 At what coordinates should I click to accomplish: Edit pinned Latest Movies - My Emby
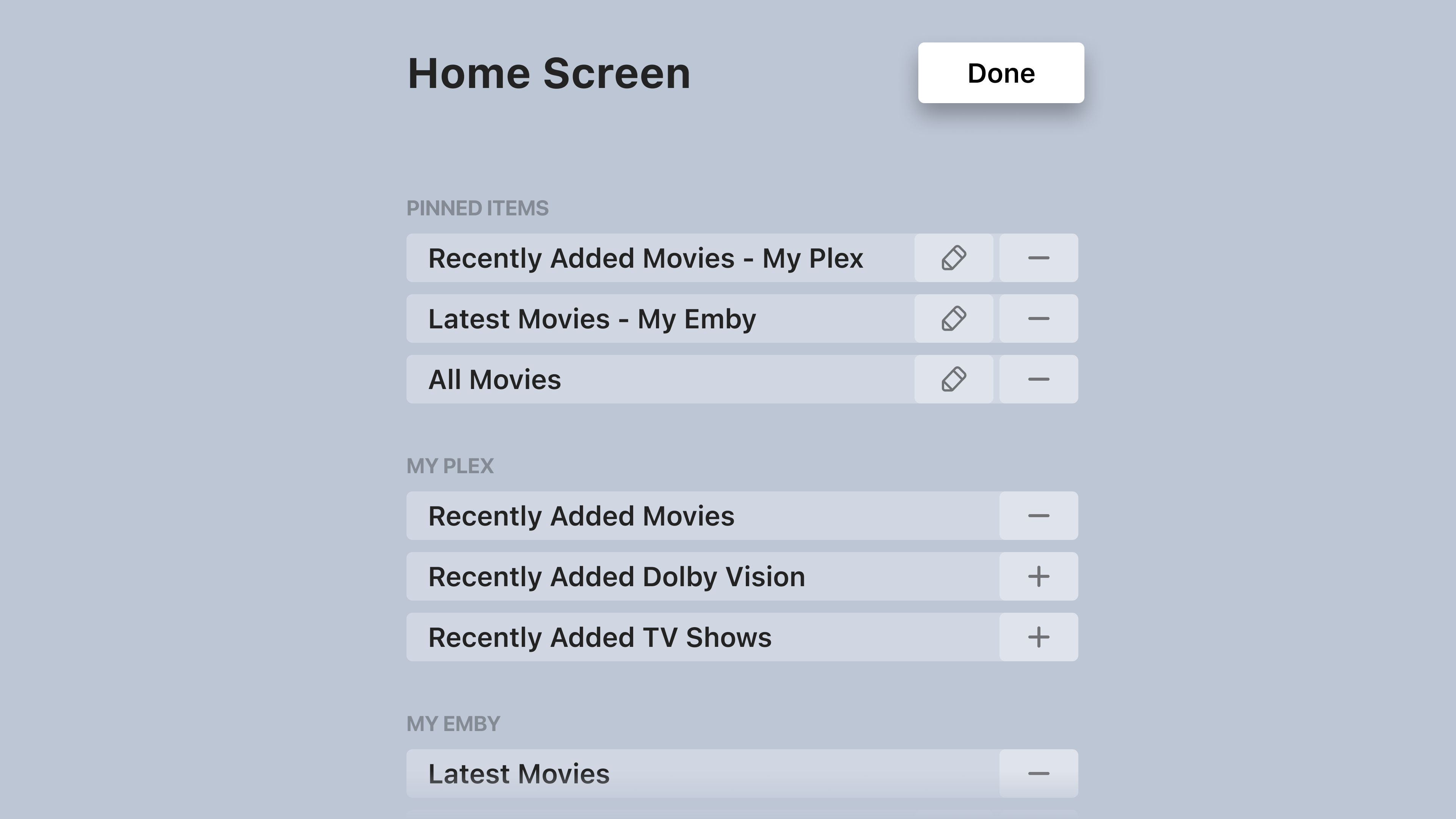pyautogui.click(x=954, y=318)
